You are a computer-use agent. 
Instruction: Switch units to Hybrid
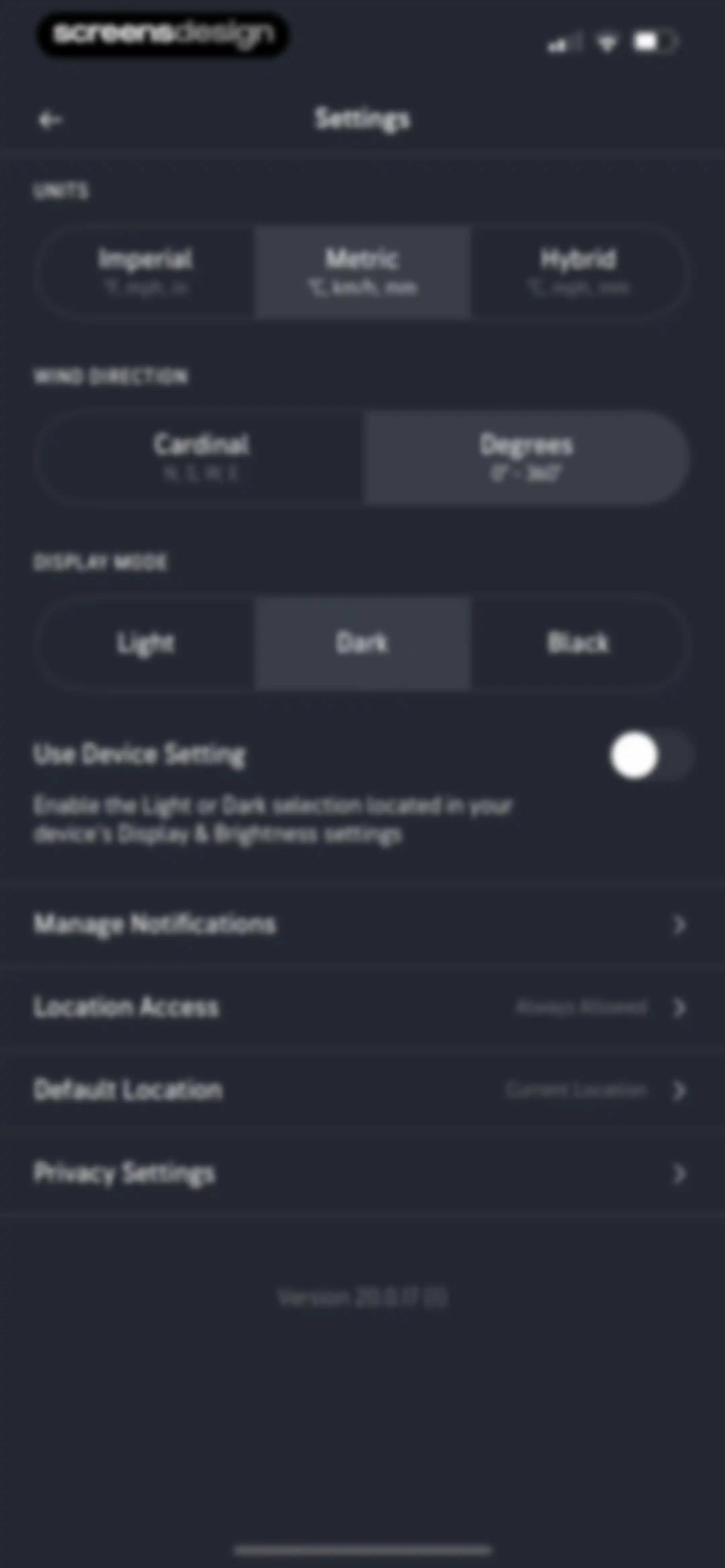[x=578, y=272]
